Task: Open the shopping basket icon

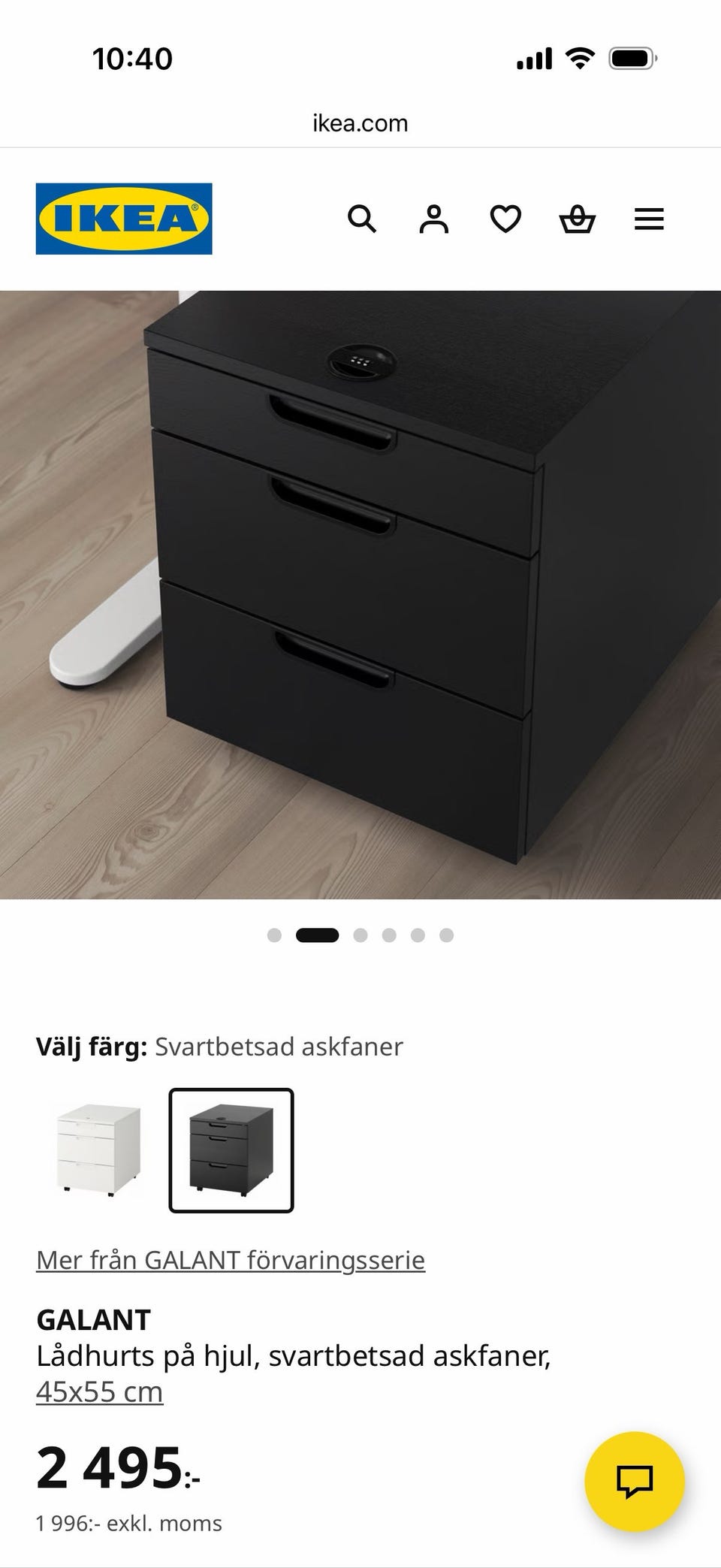Action: pos(578,219)
